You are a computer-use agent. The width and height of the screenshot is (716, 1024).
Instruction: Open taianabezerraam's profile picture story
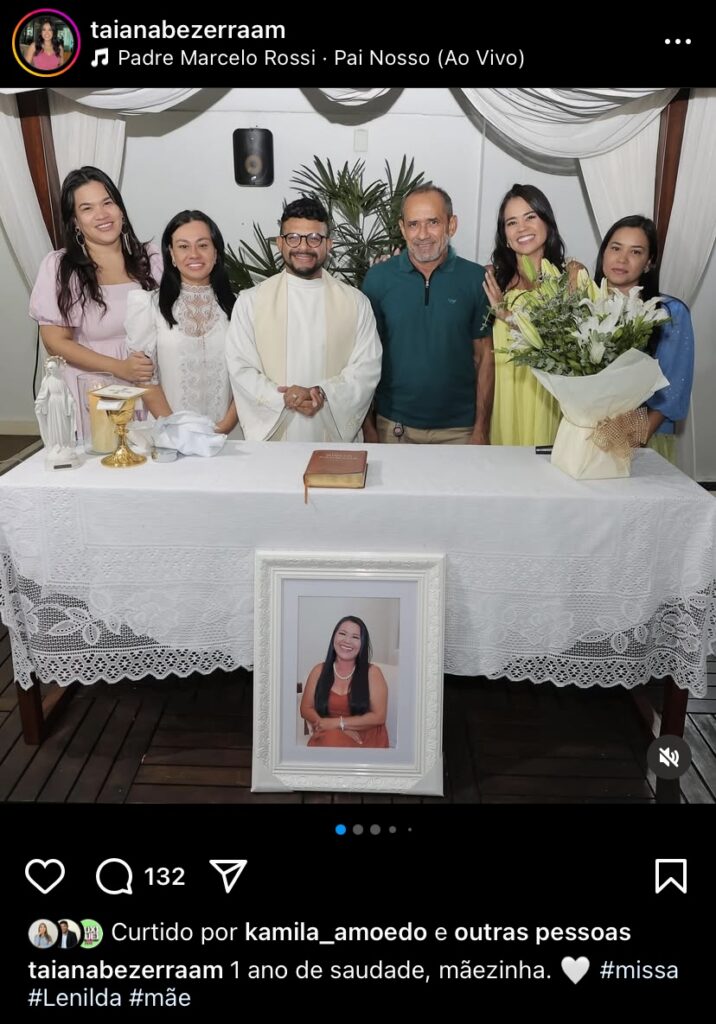[46, 43]
